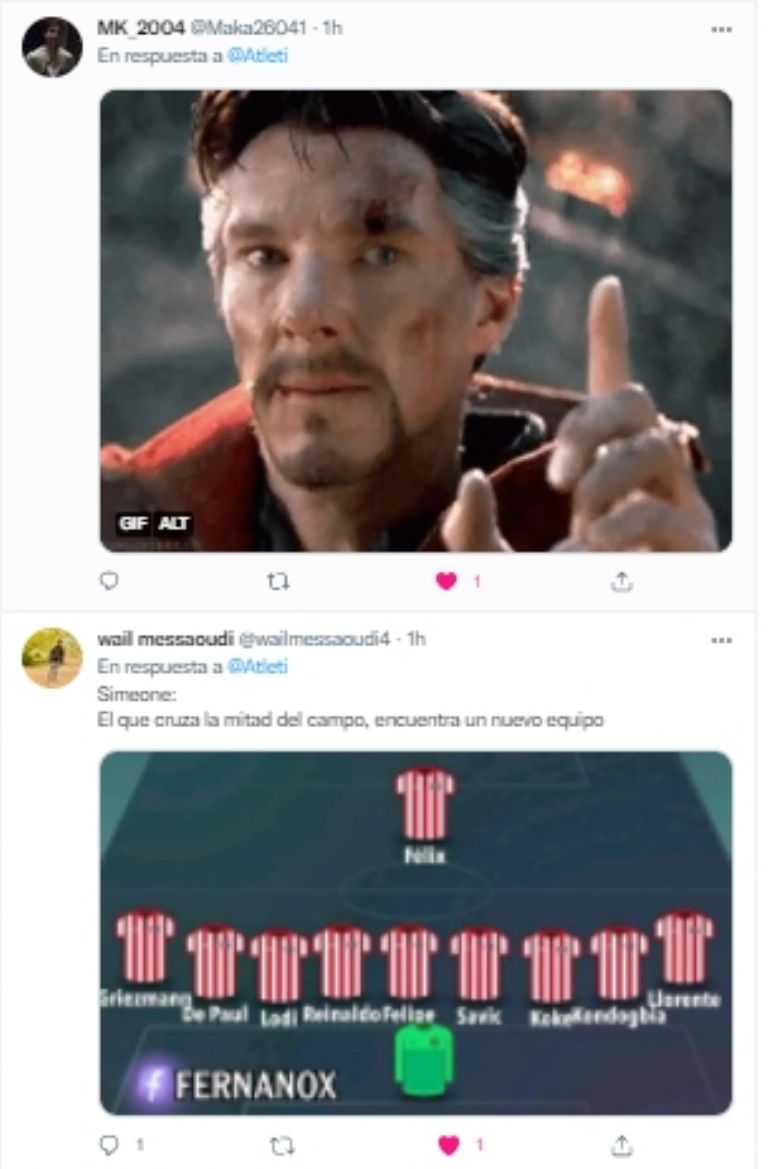The image size is (768, 1169).
Task: Reply to wail messaoudi's tweet
Action: [111, 1144]
